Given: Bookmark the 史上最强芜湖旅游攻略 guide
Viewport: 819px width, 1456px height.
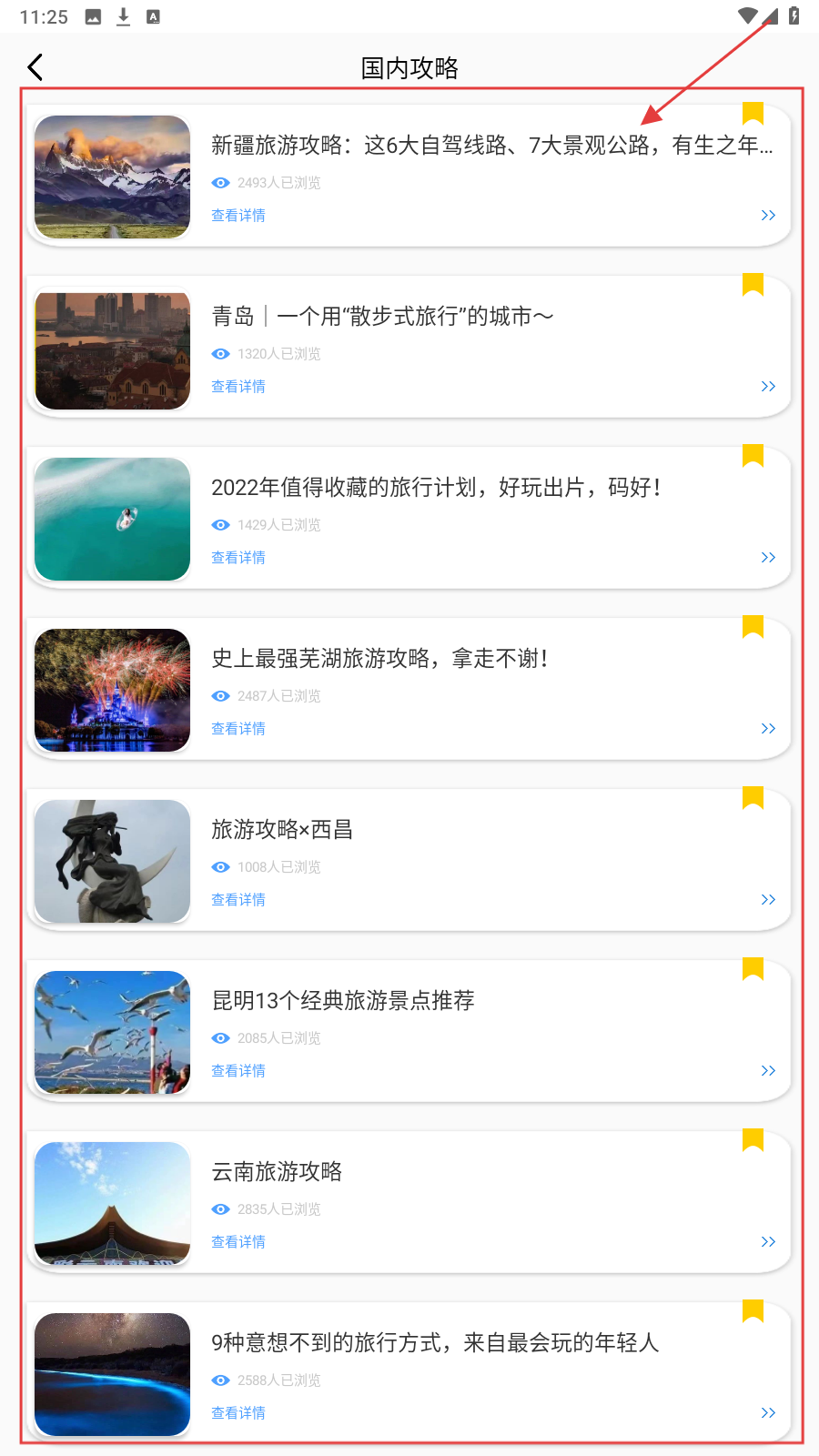Looking at the screenshot, I should (x=753, y=626).
